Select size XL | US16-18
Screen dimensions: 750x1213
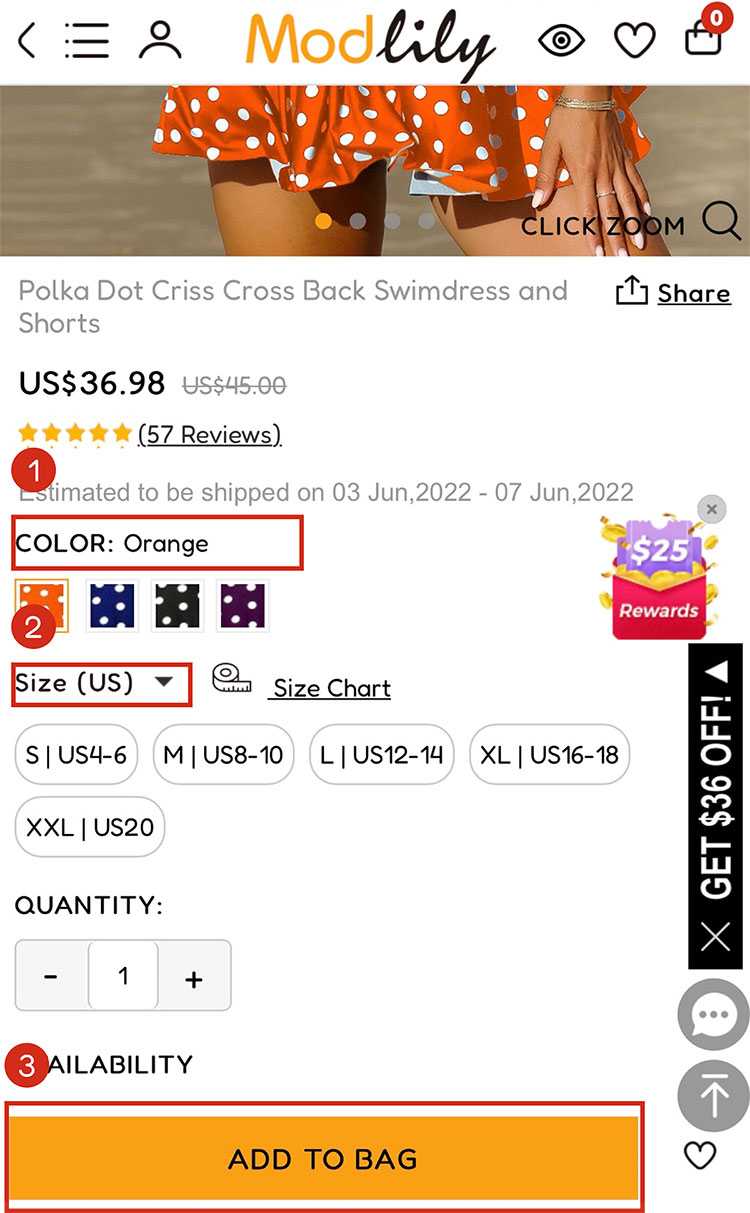549,755
